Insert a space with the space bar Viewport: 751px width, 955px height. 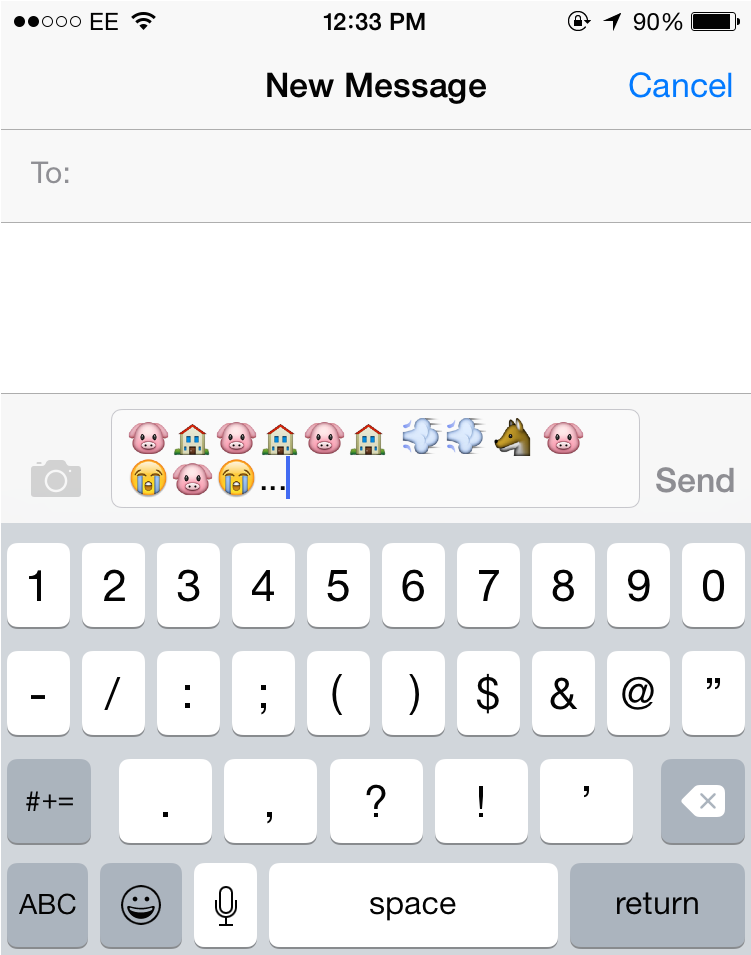pyautogui.click(x=412, y=905)
